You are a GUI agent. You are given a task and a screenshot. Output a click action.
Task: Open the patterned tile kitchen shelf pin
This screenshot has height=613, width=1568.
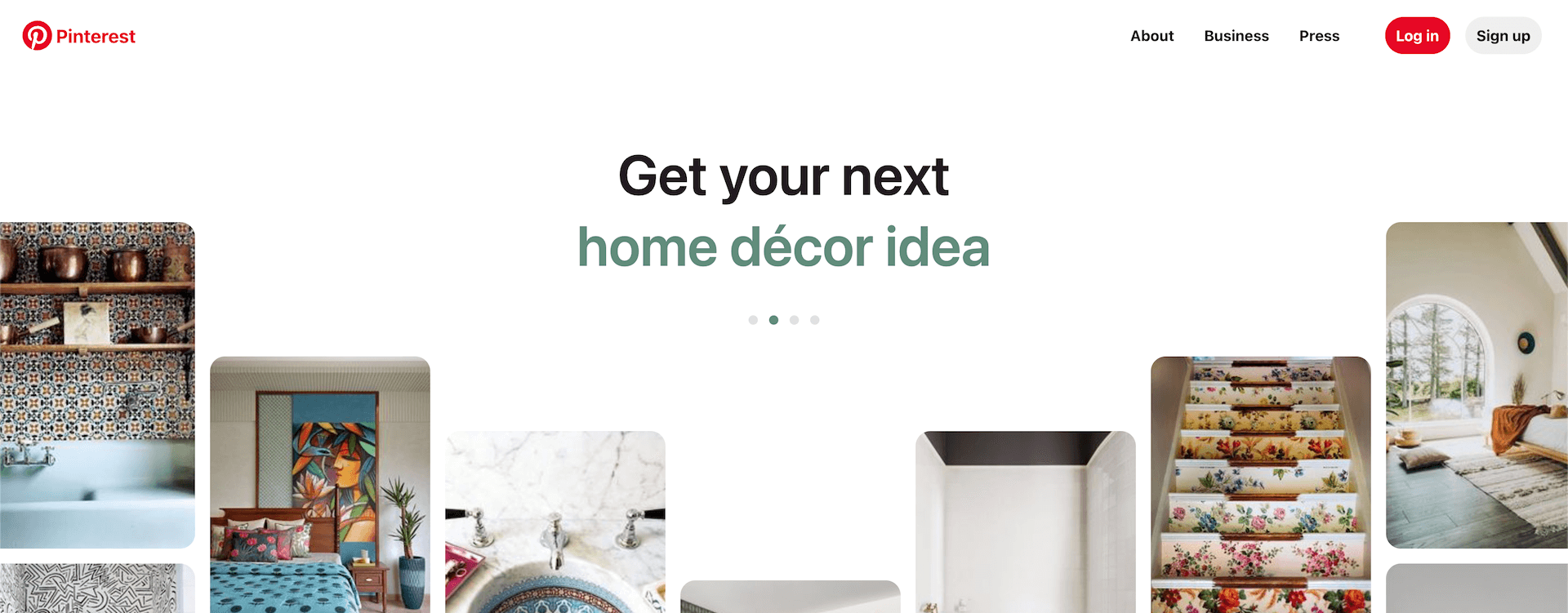pyautogui.click(x=97, y=385)
